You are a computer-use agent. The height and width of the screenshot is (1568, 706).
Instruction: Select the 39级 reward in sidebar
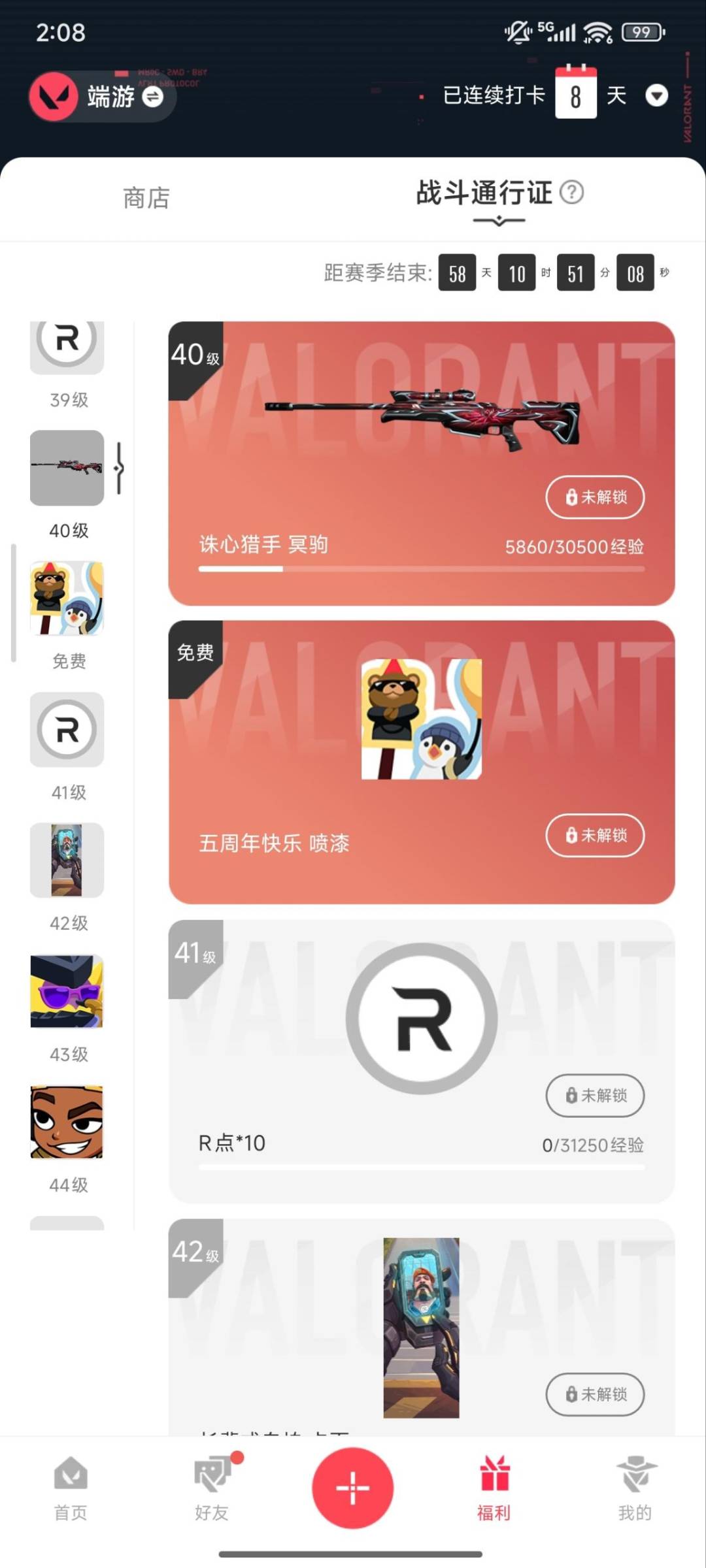(67, 348)
